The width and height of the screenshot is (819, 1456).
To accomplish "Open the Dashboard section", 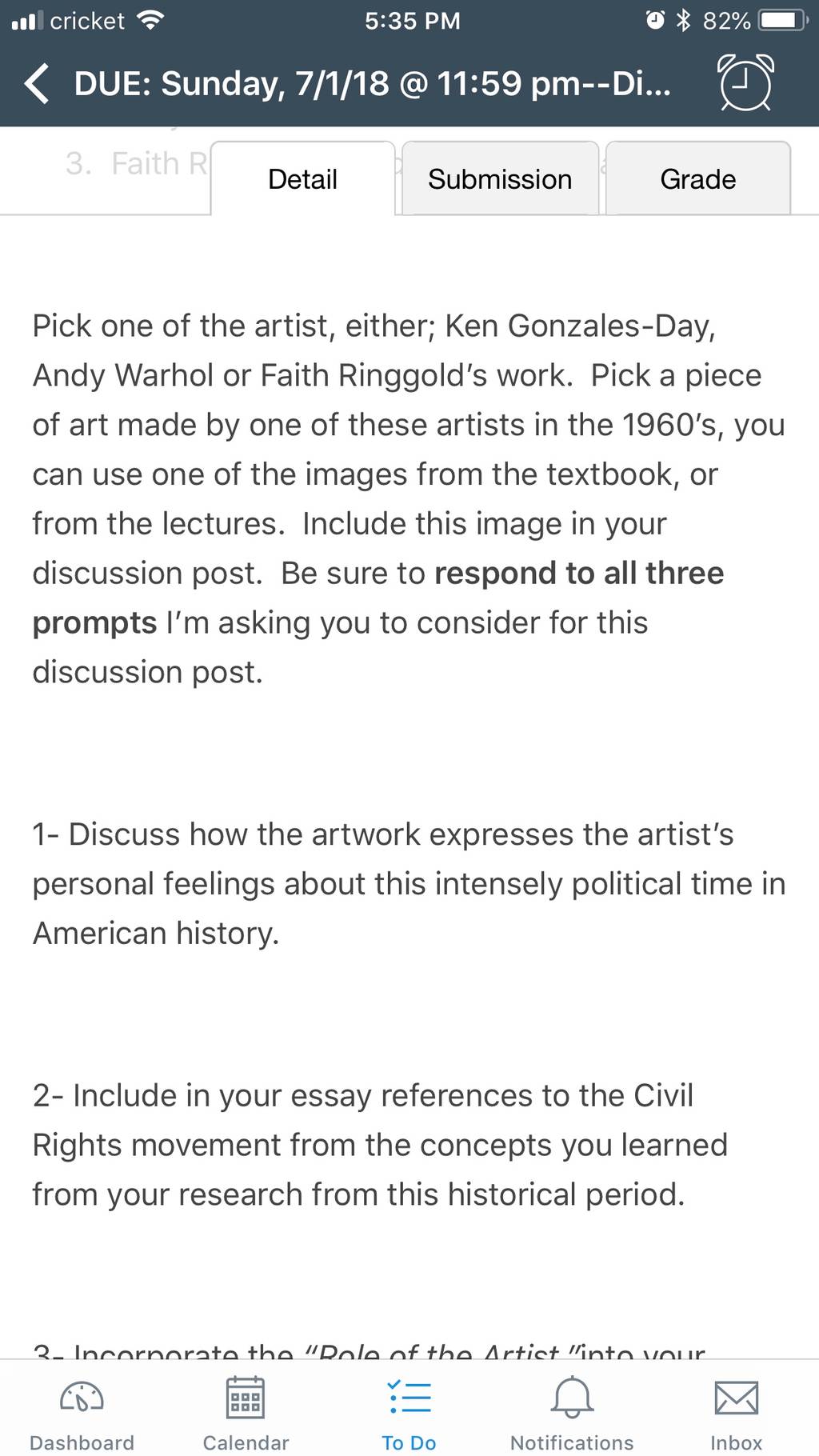I will [x=82, y=1414].
